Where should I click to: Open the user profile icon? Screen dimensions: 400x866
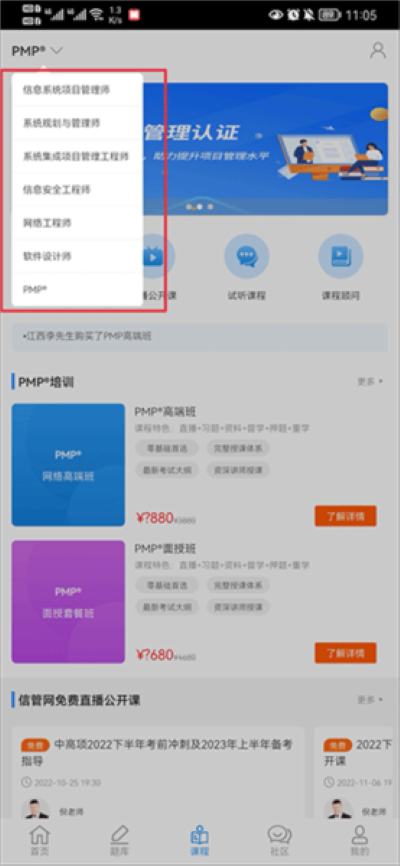[378, 50]
